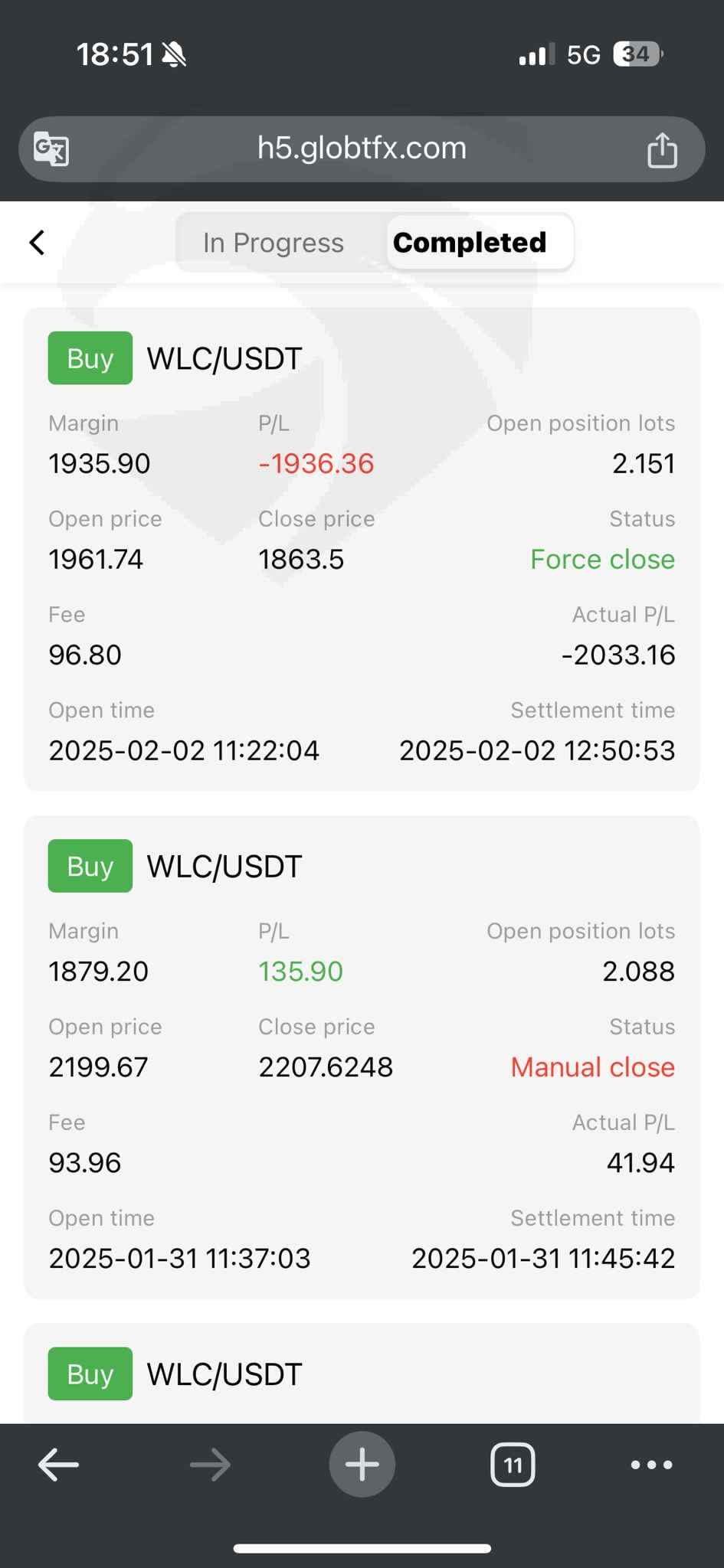
Task: Go back using the top-left arrow
Action: [37, 243]
